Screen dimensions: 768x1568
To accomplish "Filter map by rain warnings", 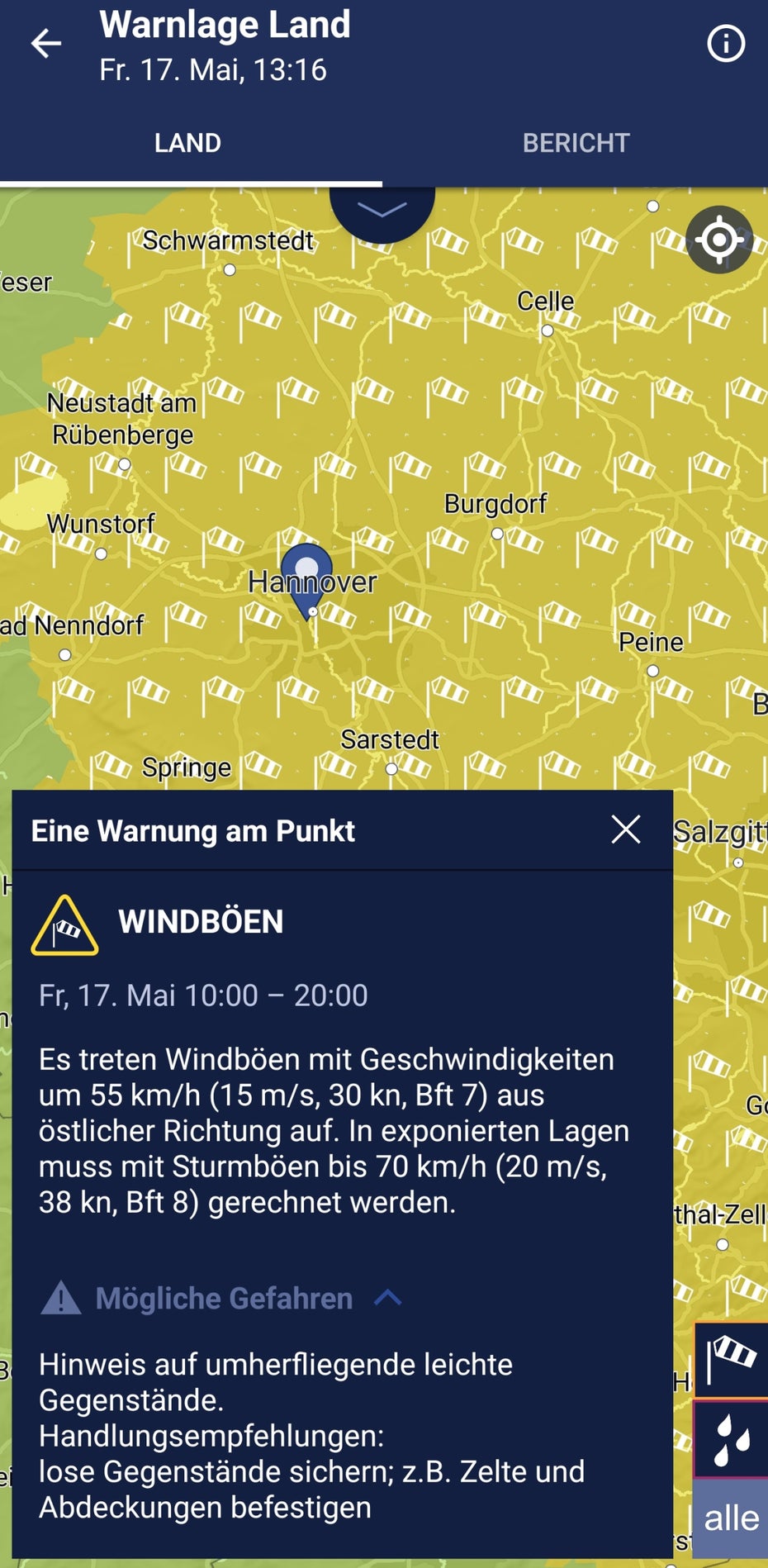I will pos(731,1440).
